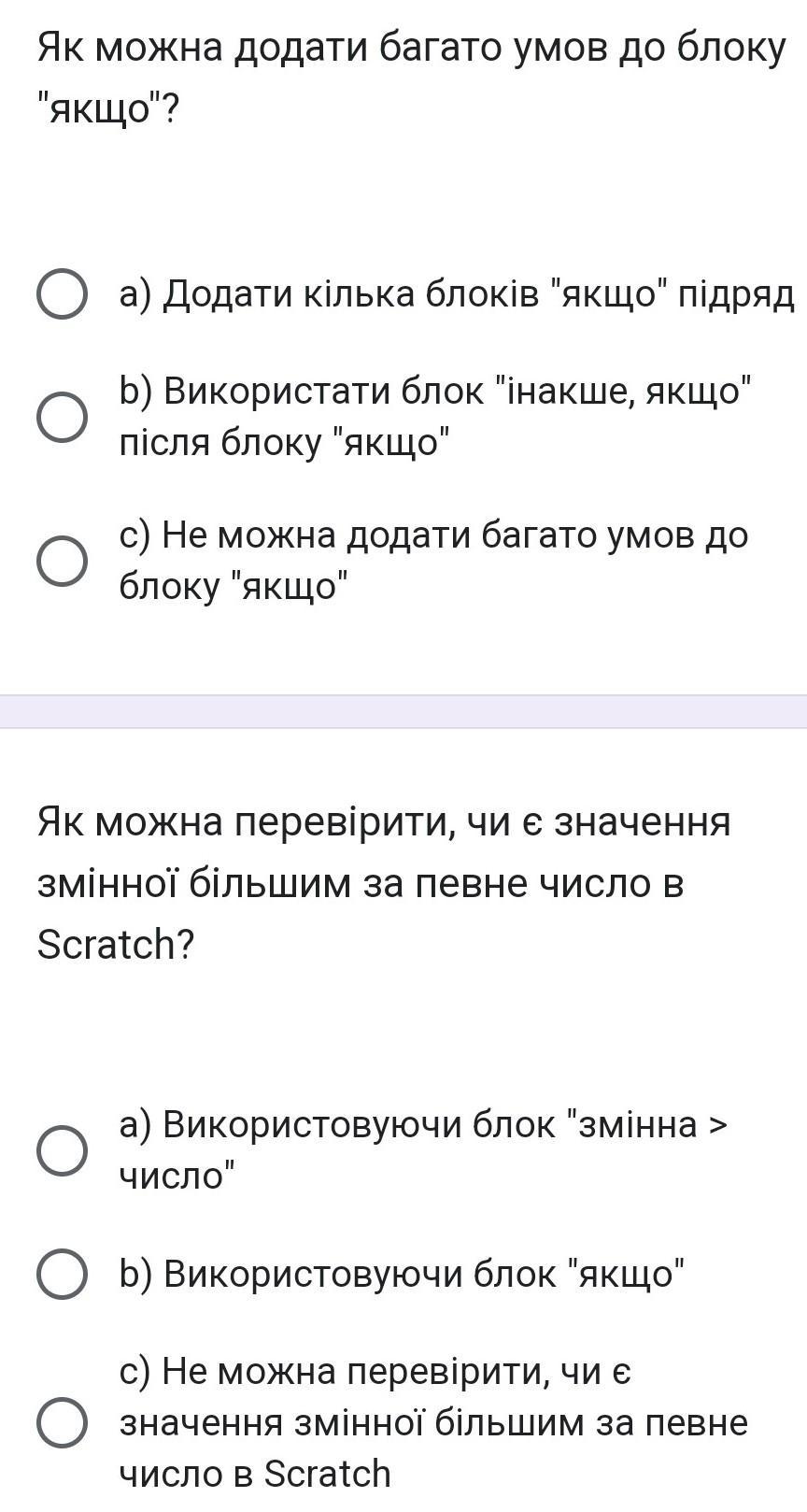Pick option c) Не можна додати багато умов
This screenshot has height=1512, width=807.
(63, 562)
